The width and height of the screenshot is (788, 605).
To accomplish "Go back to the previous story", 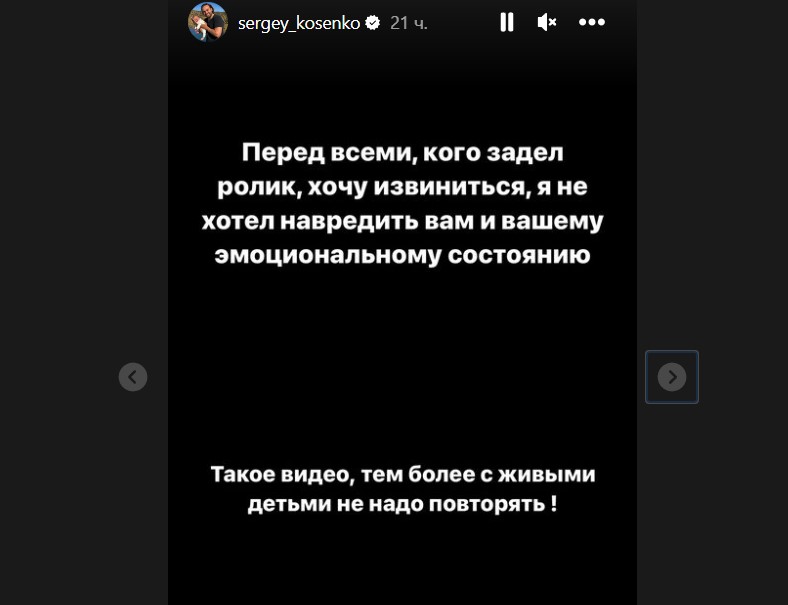I will [x=133, y=377].
